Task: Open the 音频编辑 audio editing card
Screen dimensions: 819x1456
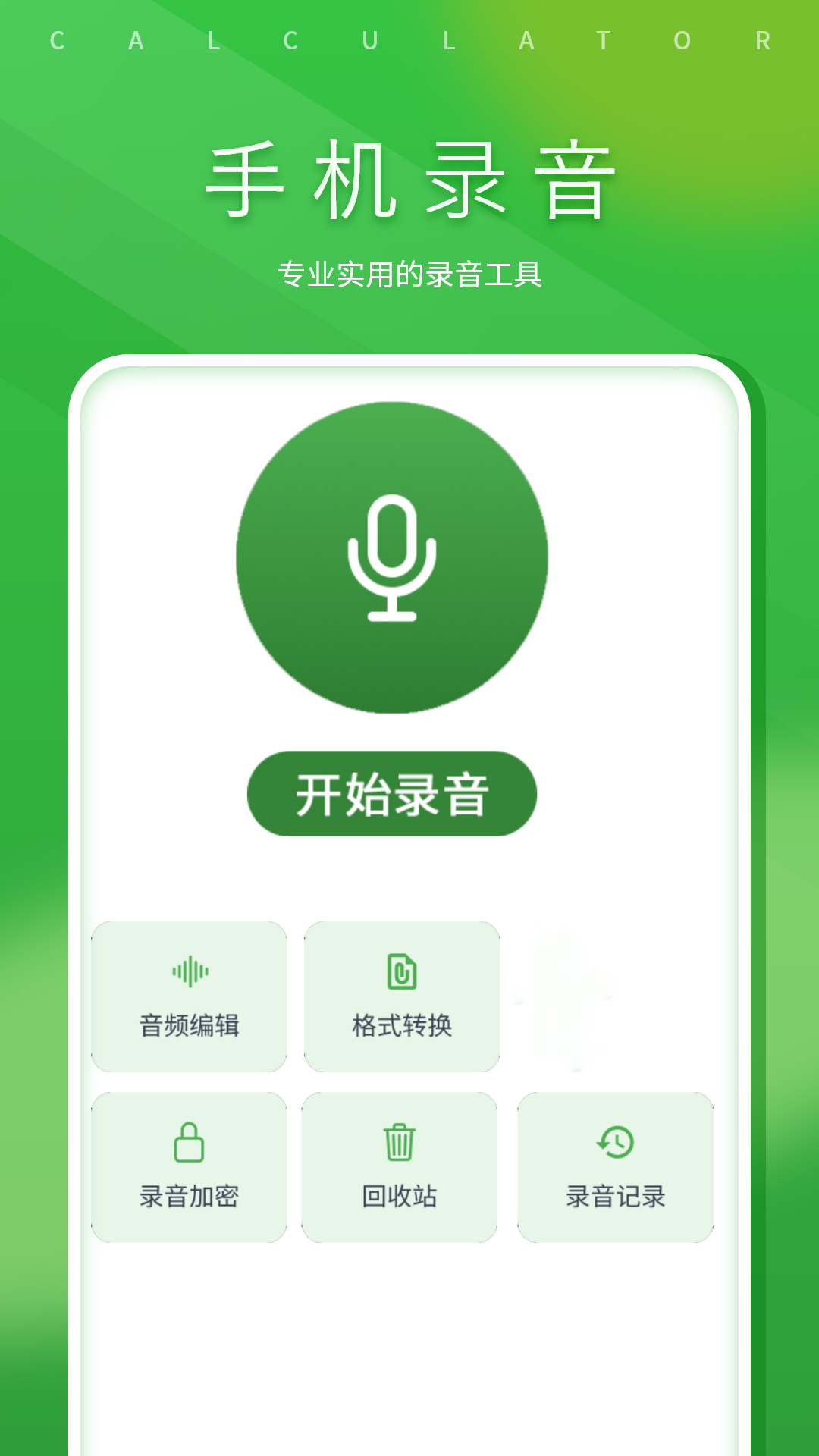Action: click(x=189, y=995)
